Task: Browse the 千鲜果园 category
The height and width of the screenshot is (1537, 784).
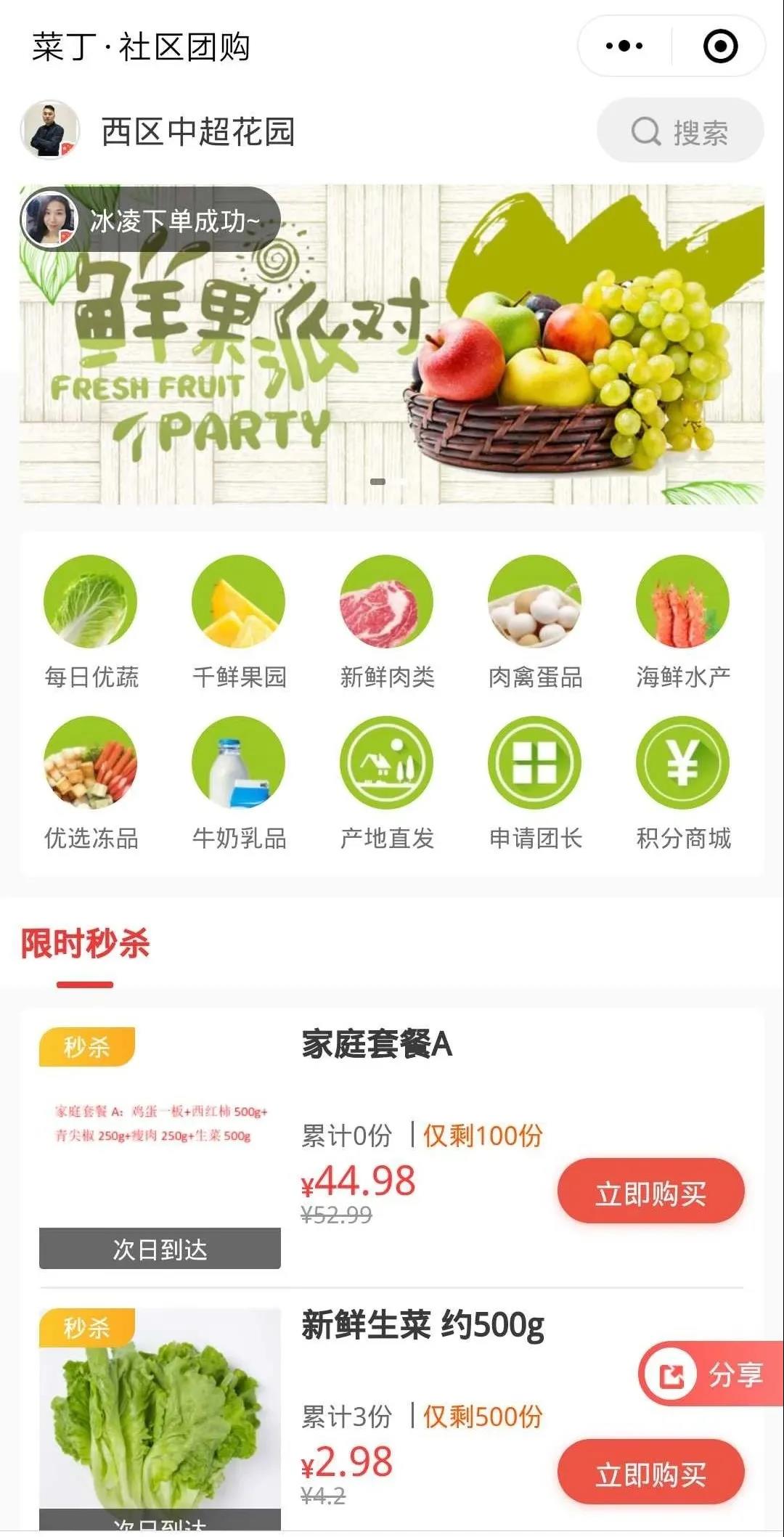Action: (x=239, y=621)
